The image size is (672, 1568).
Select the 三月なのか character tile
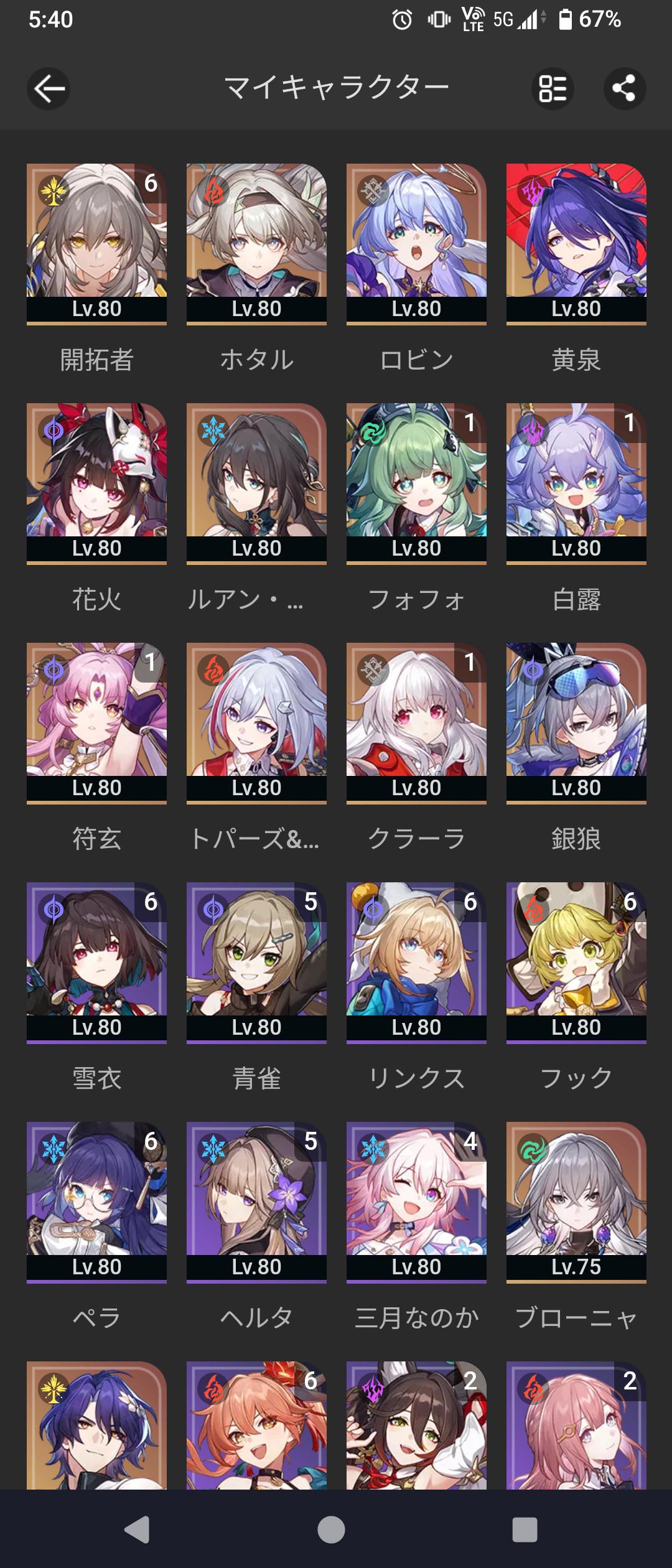(416, 1201)
